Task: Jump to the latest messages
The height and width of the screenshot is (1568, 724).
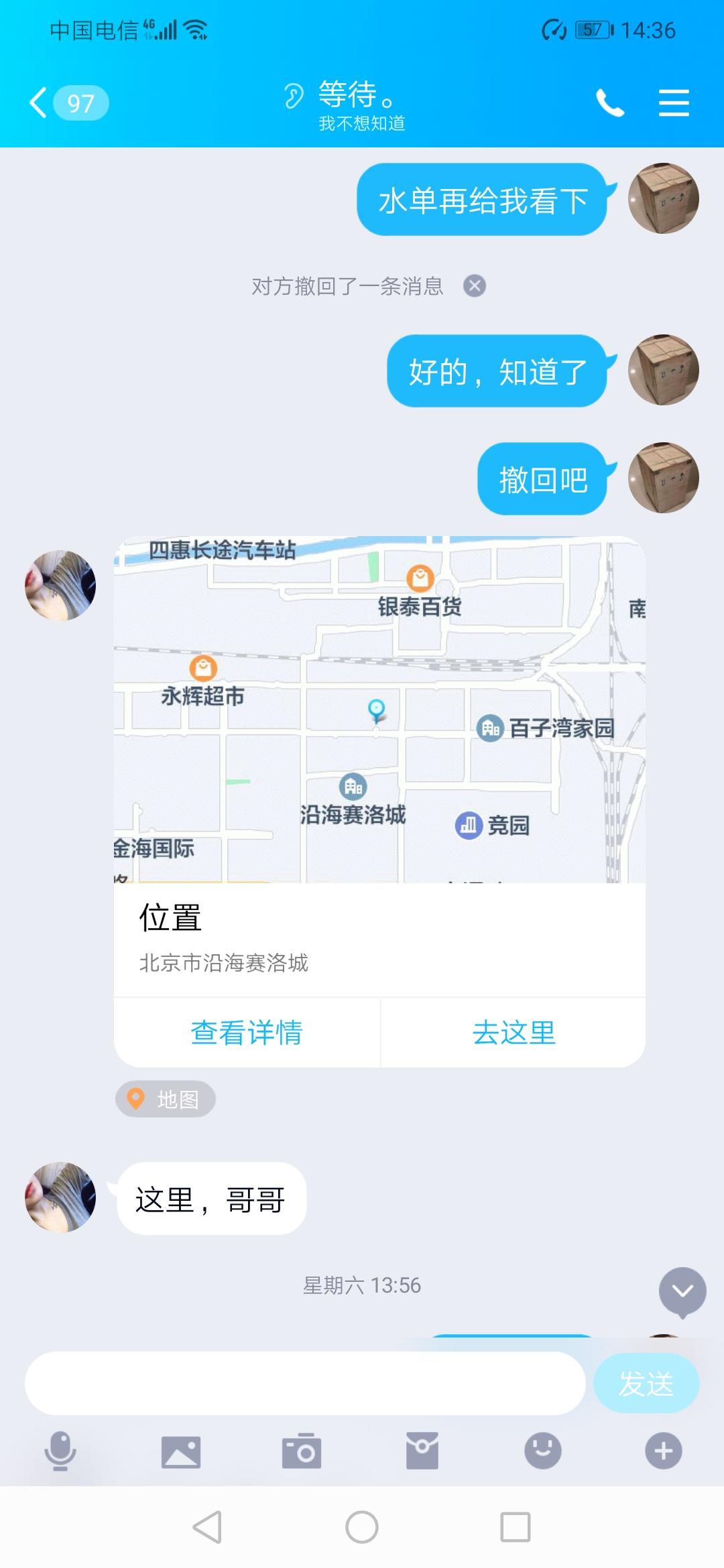Action: click(682, 1291)
